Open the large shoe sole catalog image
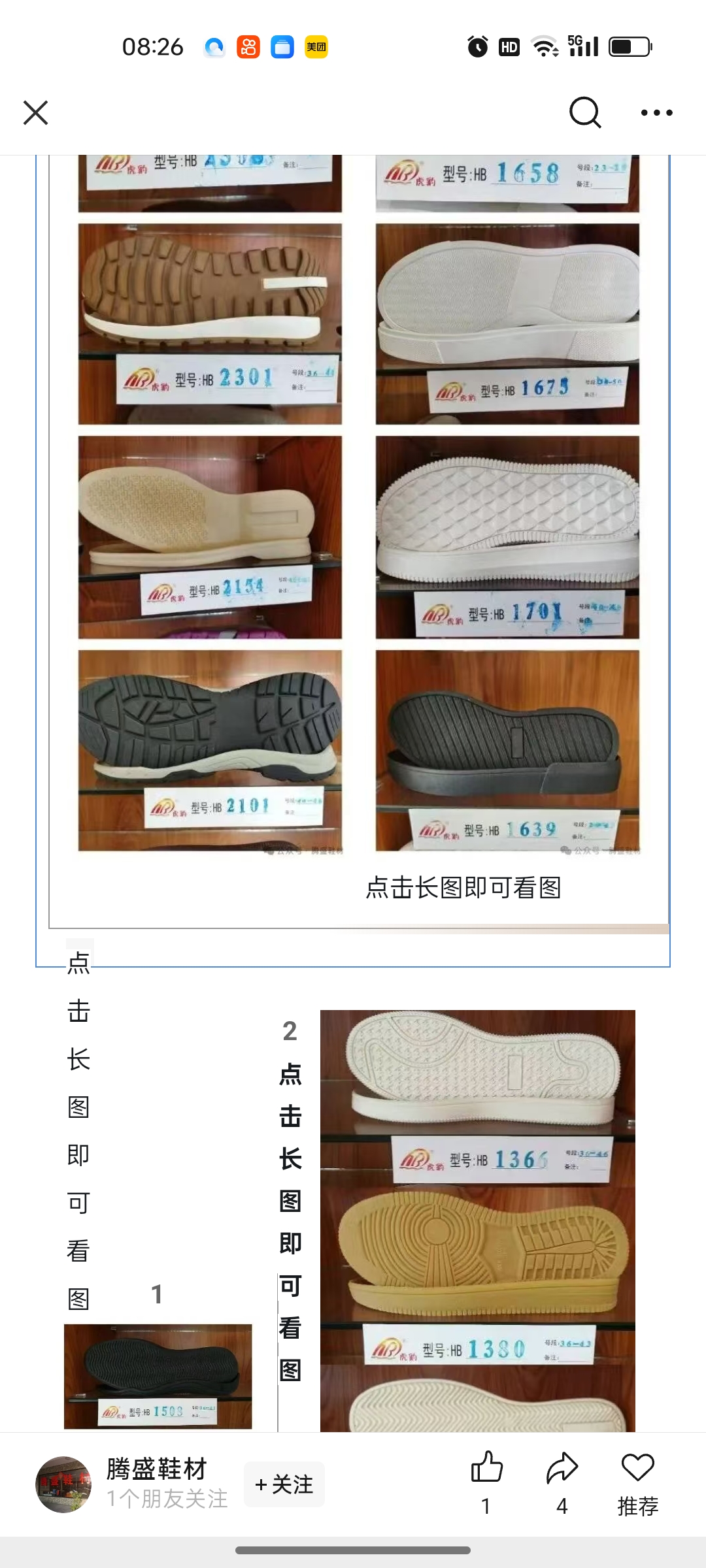Screen dimensions: 706x1568 pos(358,523)
